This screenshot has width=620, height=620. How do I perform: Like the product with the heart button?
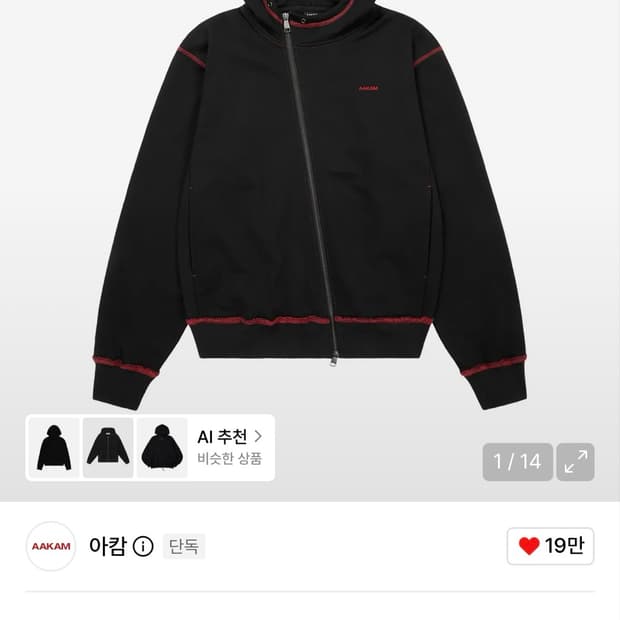pyautogui.click(x=550, y=546)
